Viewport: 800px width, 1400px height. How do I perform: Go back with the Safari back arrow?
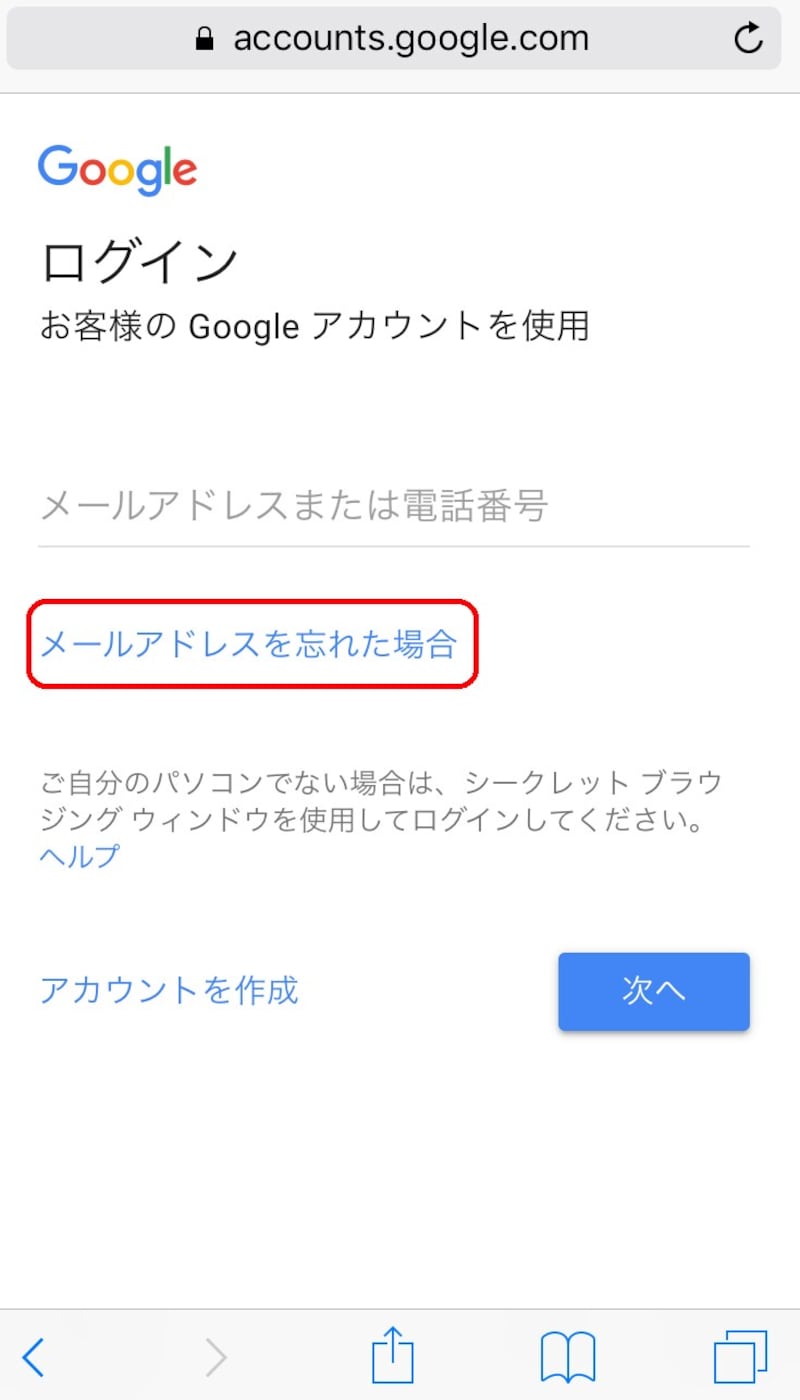tap(34, 1357)
